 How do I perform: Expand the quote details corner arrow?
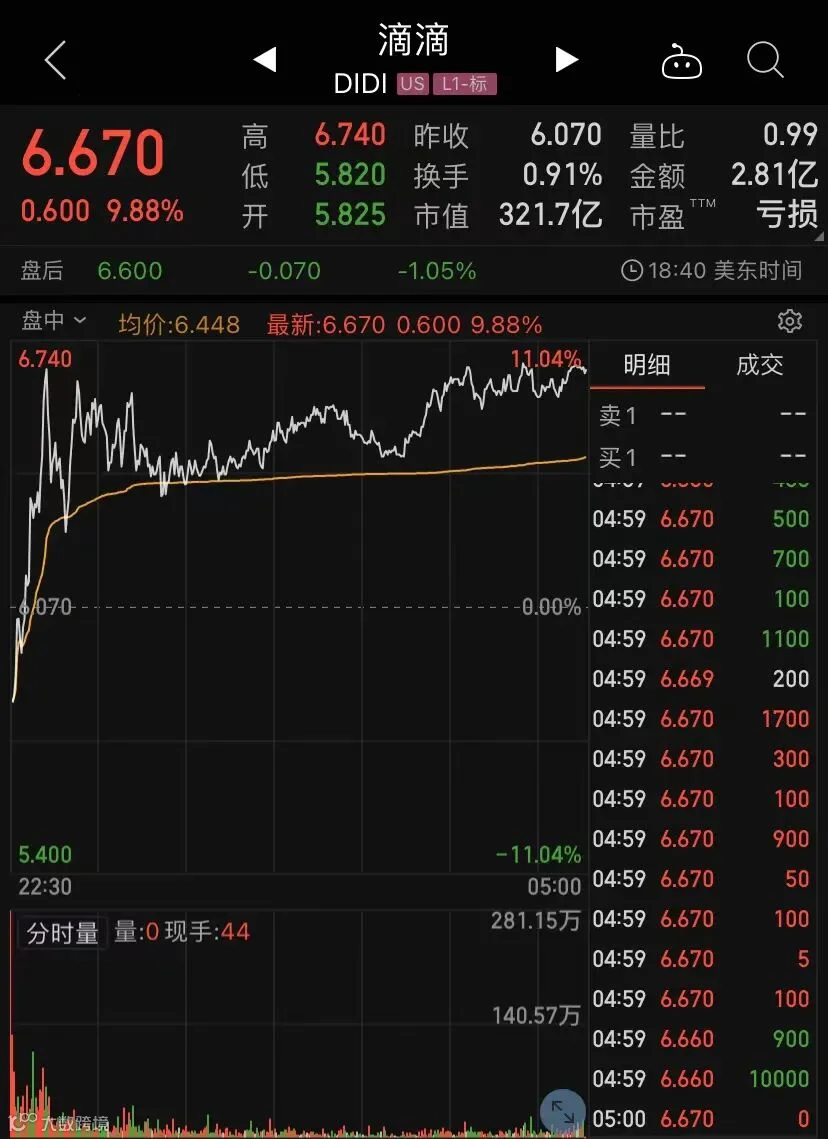click(820, 236)
